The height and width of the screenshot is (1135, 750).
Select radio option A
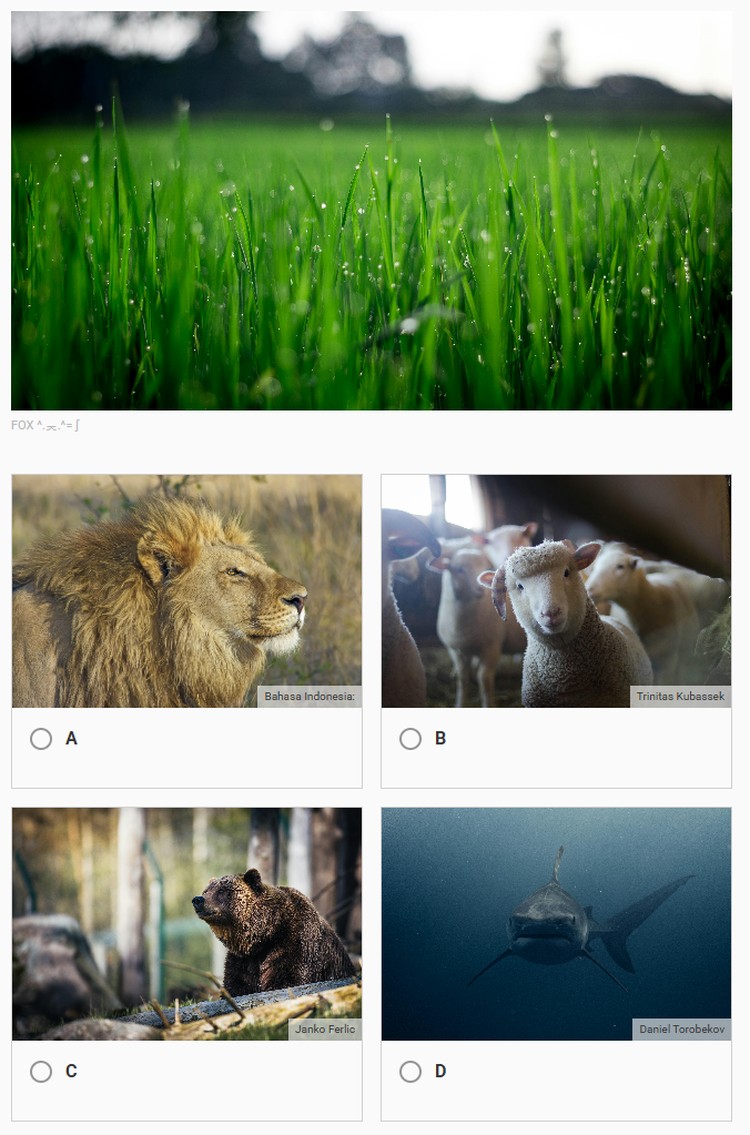pyautogui.click(x=41, y=739)
